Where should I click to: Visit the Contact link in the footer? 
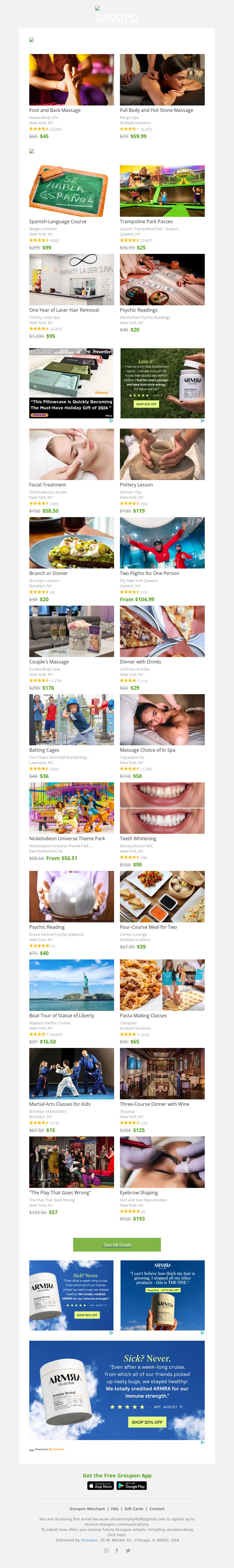(x=156, y=1508)
